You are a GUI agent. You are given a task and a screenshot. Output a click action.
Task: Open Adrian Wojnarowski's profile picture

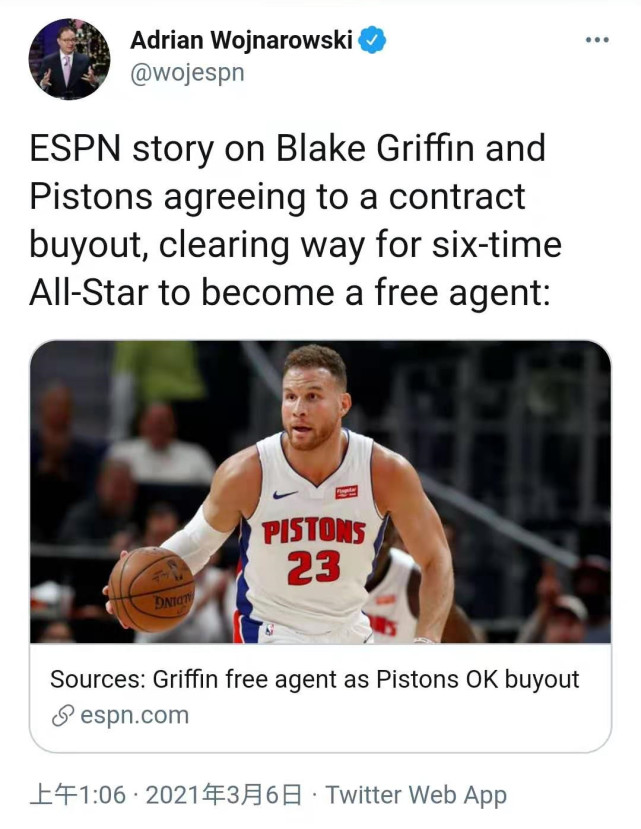(x=69, y=59)
